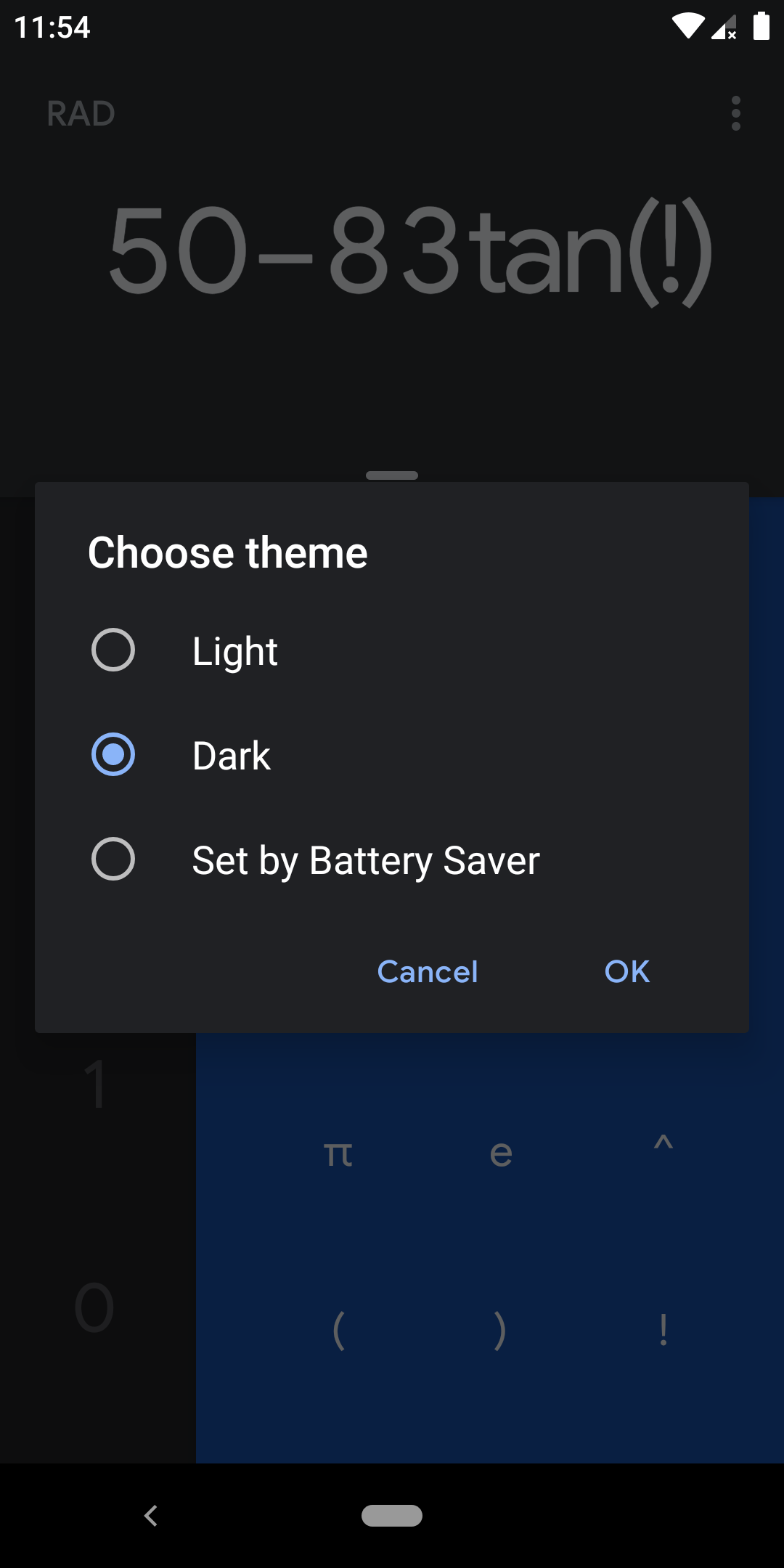Go back using the navigation arrow
The height and width of the screenshot is (1568, 784).
(151, 1516)
